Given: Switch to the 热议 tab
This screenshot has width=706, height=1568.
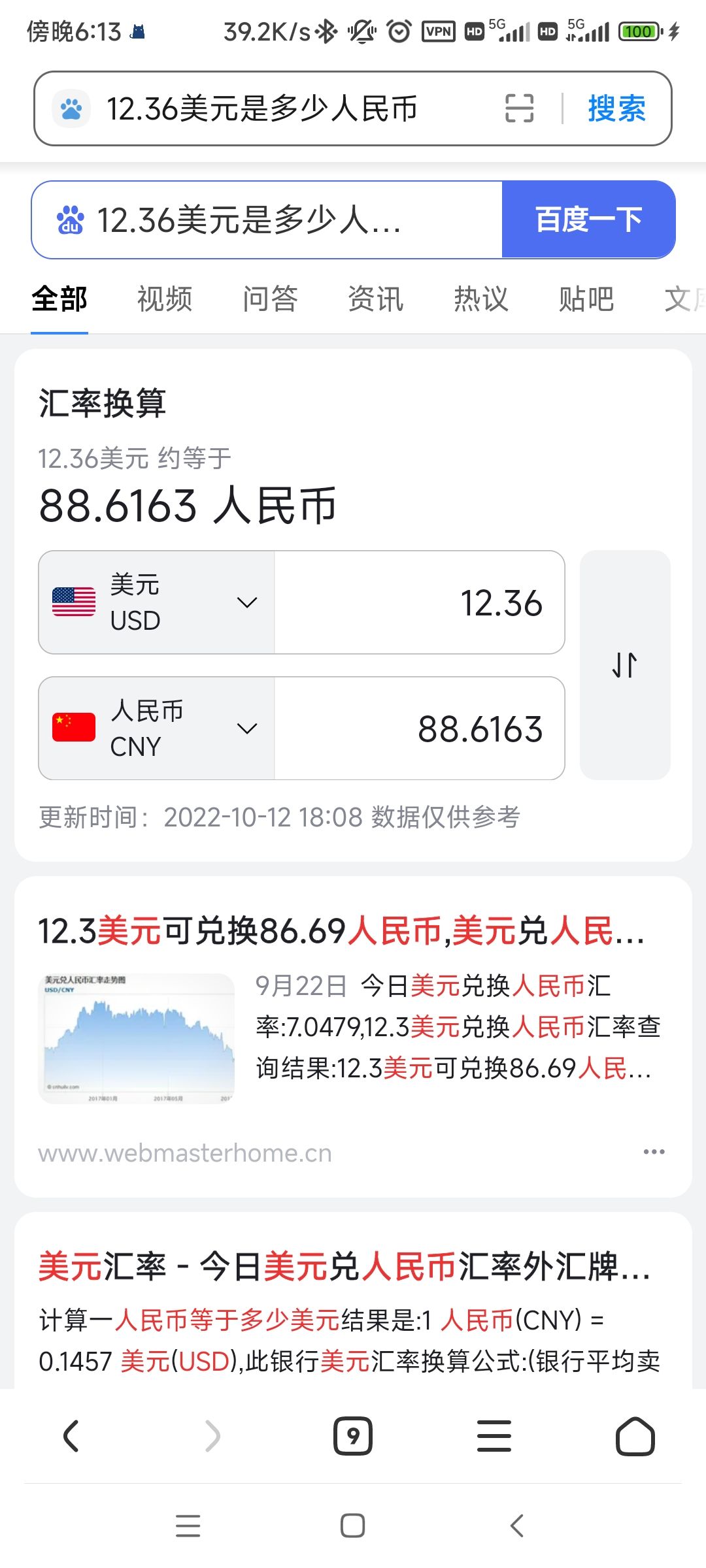Looking at the screenshot, I should 481,299.
